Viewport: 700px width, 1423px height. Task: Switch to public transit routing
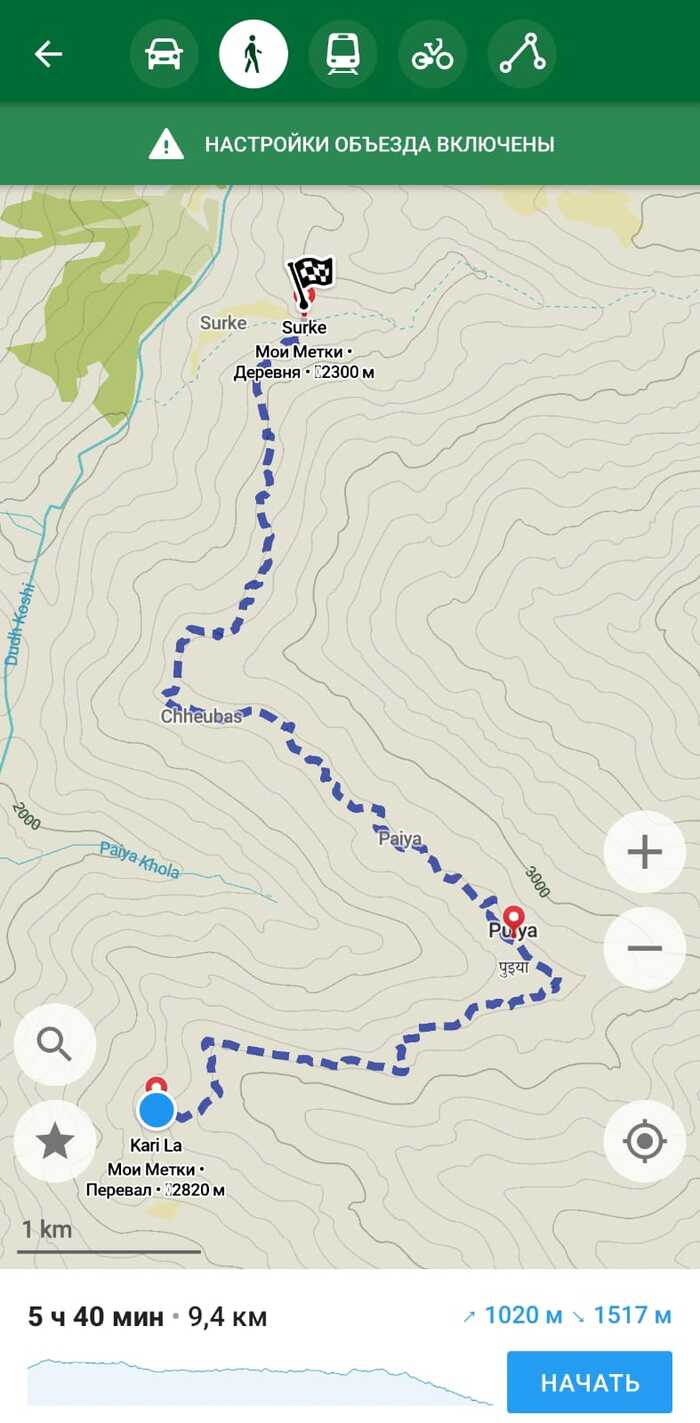tap(343, 54)
